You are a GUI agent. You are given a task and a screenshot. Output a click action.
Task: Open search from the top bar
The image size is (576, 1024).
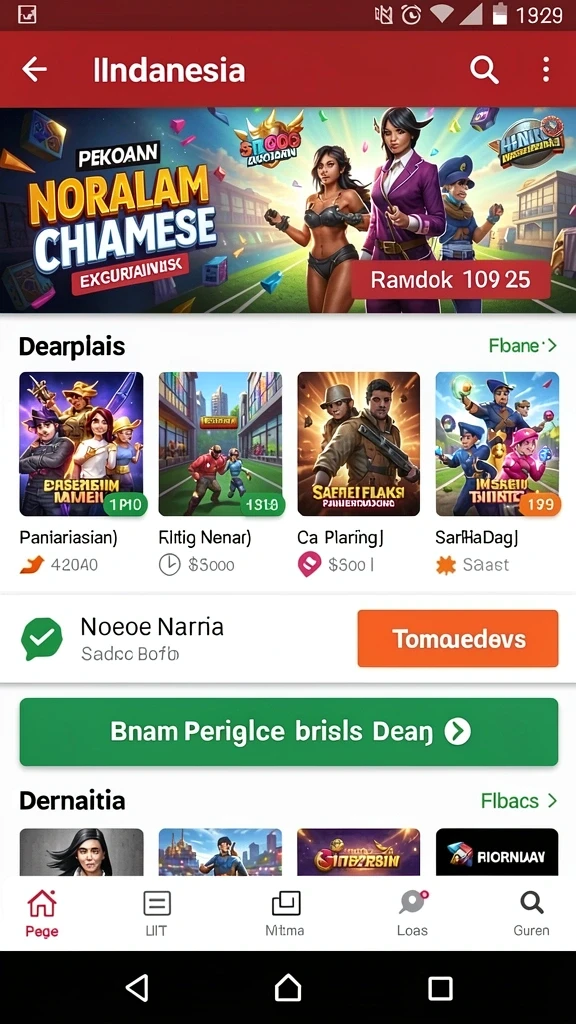484,69
